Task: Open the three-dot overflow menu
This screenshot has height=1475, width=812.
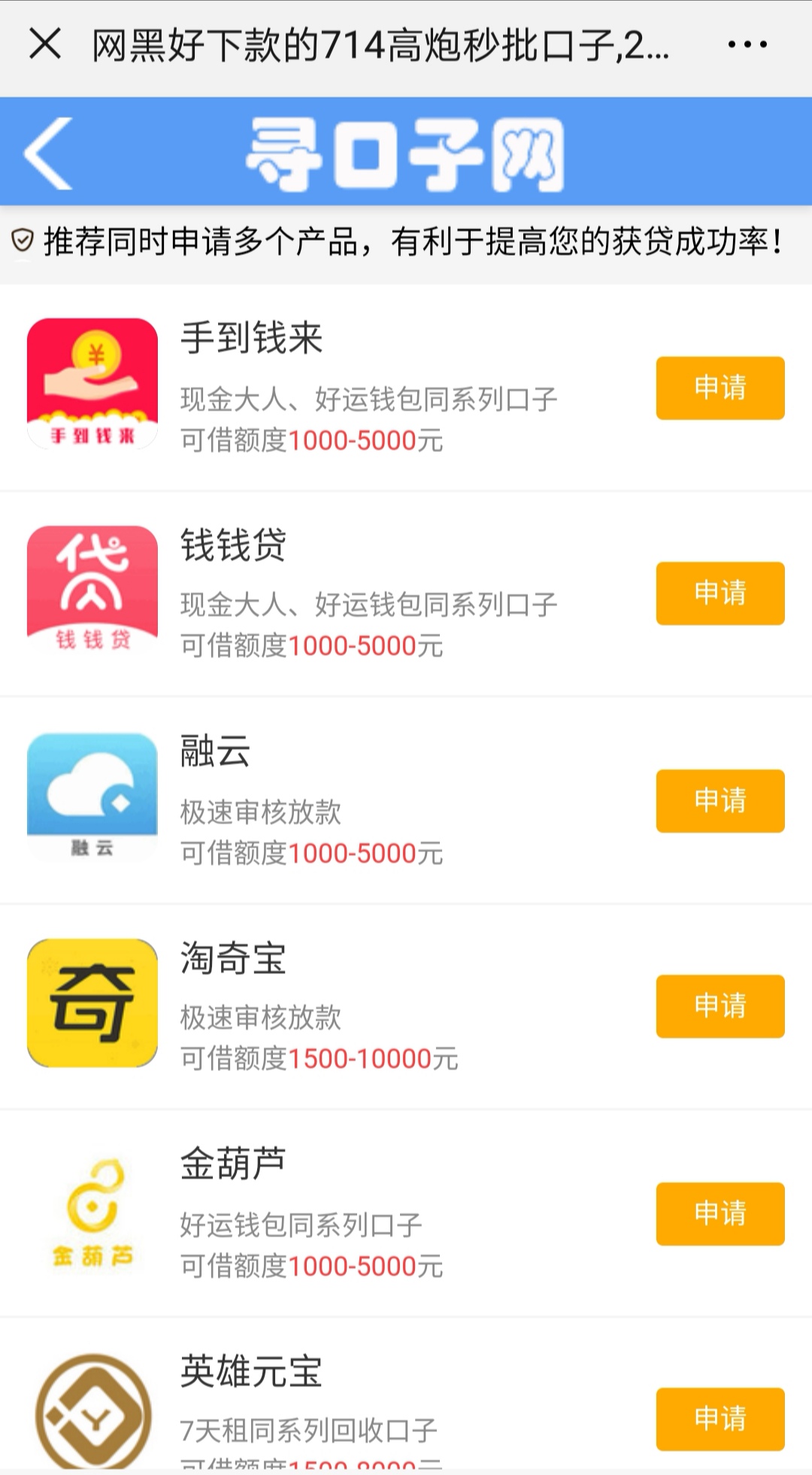Action: pos(747,44)
